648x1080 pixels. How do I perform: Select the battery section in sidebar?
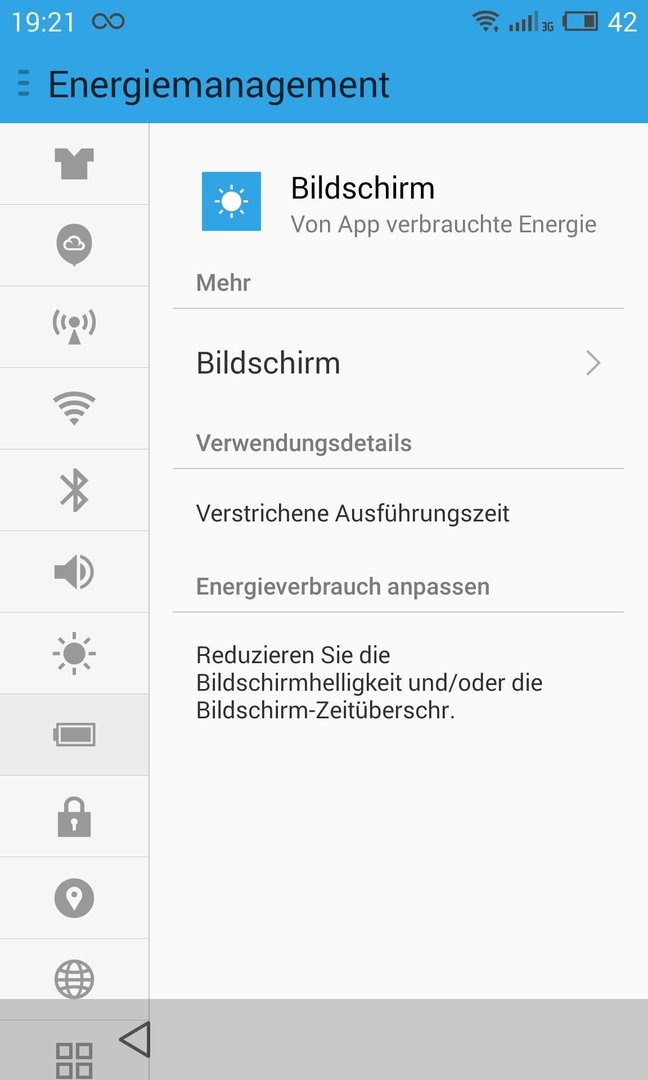tap(74, 734)
